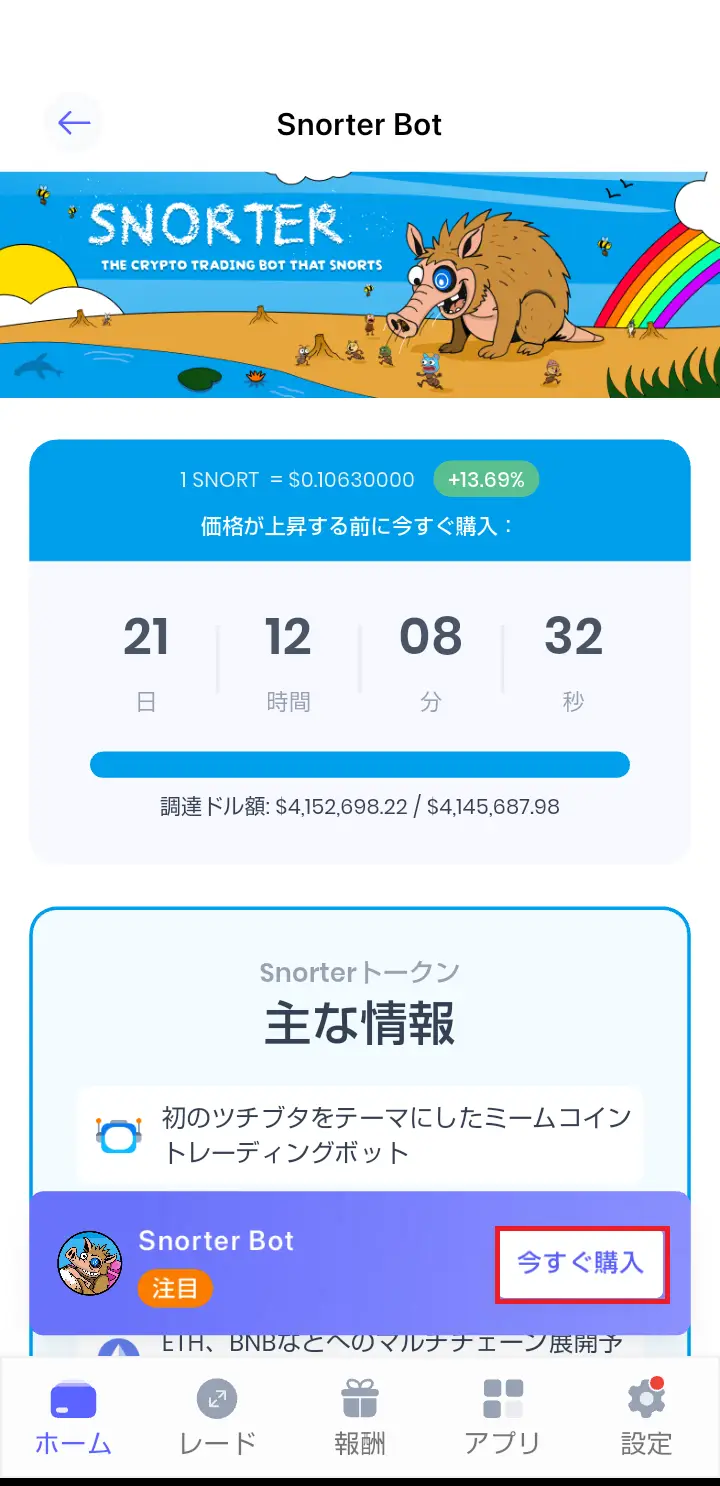Screen dimensions: 720x1486
Task: Click the presale fundraising progress bar
Action: pos(359,764)
